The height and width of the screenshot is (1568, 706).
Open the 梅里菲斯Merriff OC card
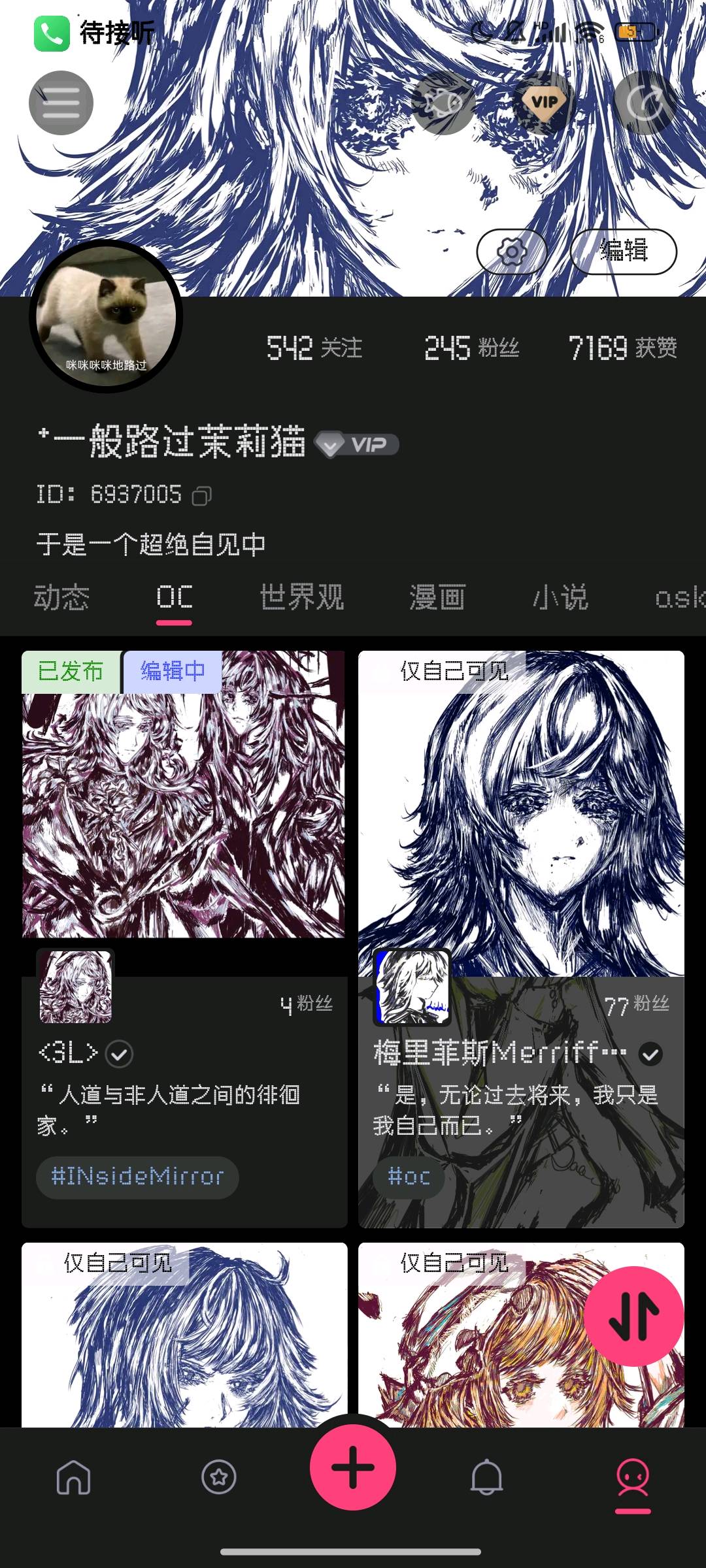[x=521, y=939]
